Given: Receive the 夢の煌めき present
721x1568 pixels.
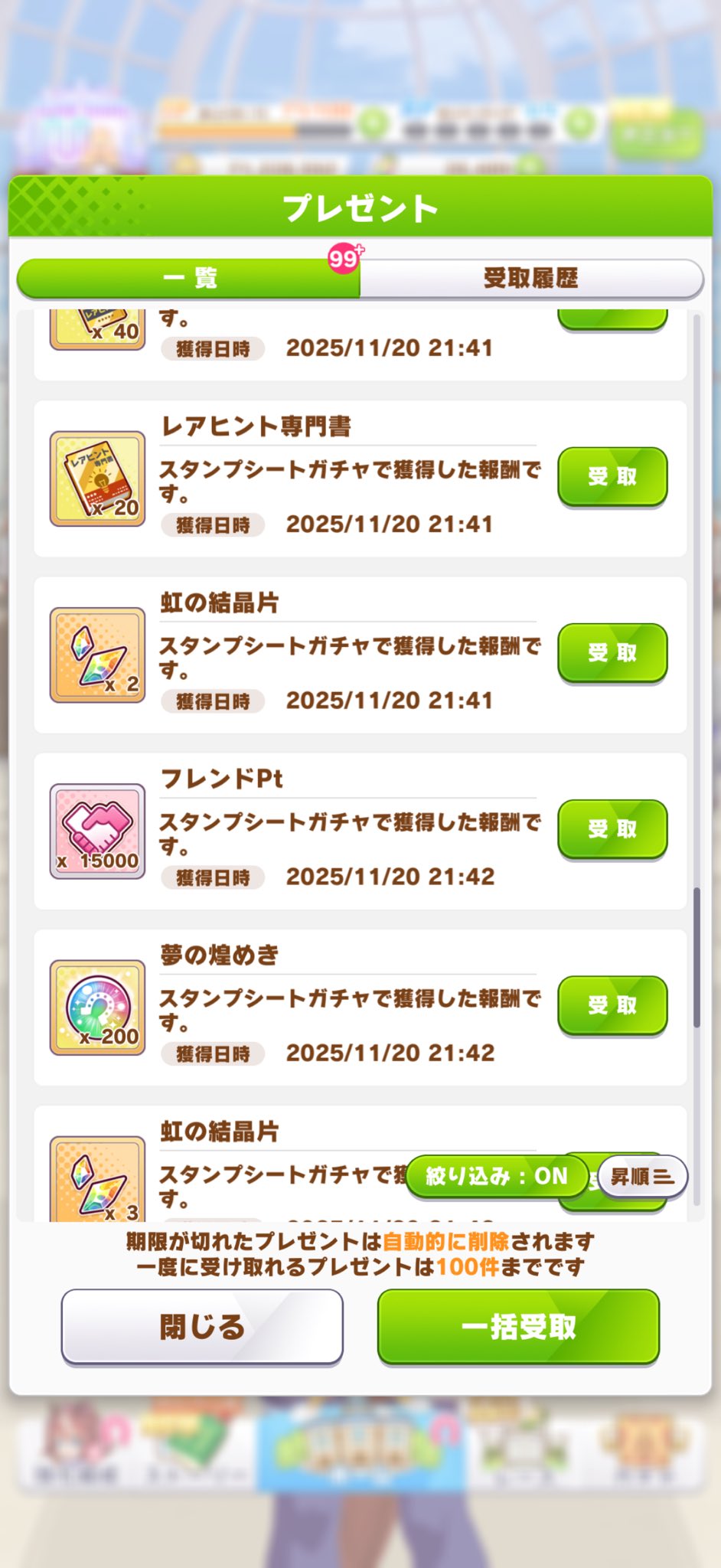Looking at the screenshot, I should pyautogui.click(x=612, y=1004).
